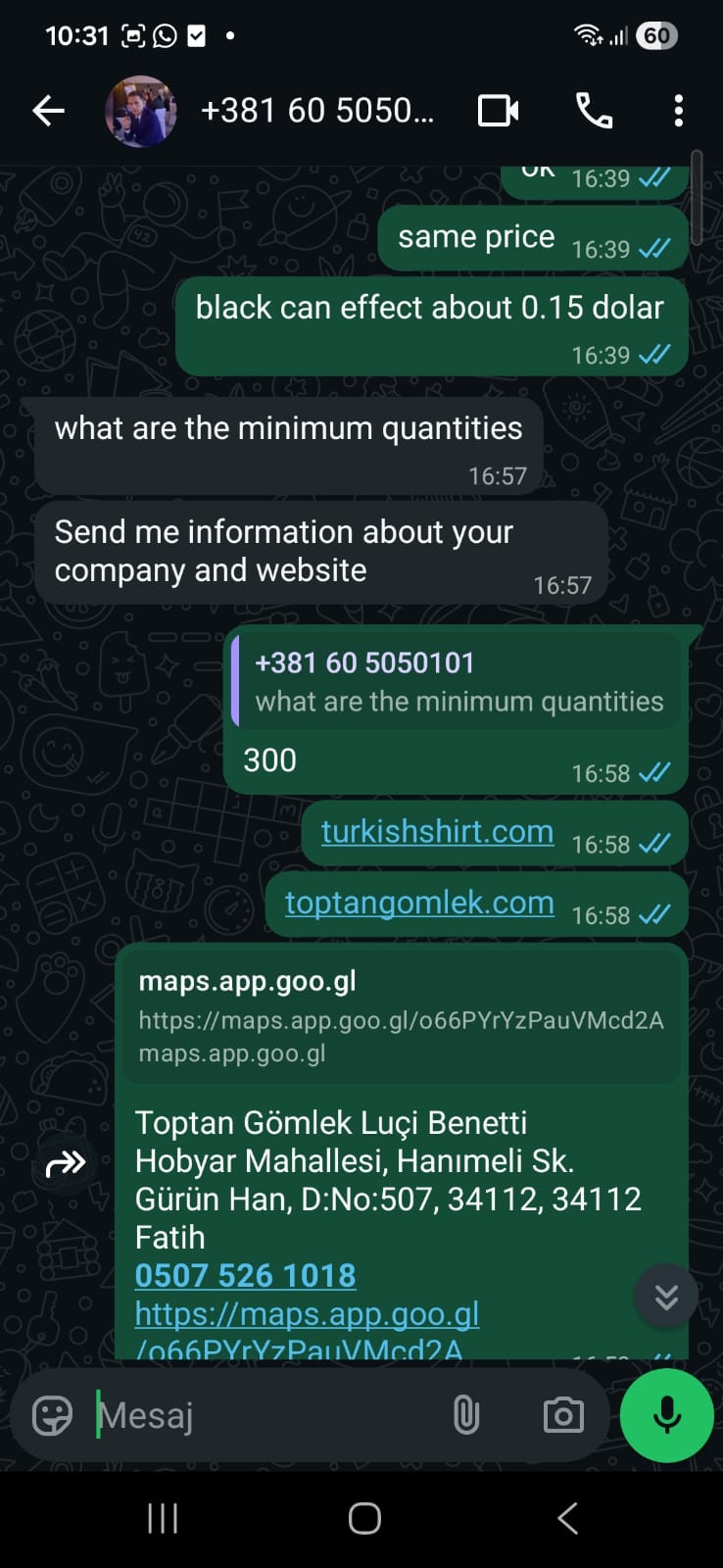The image size is (723, 1568).
Task: Open the emoji and sticker picker
Action: coord(52,1416)
